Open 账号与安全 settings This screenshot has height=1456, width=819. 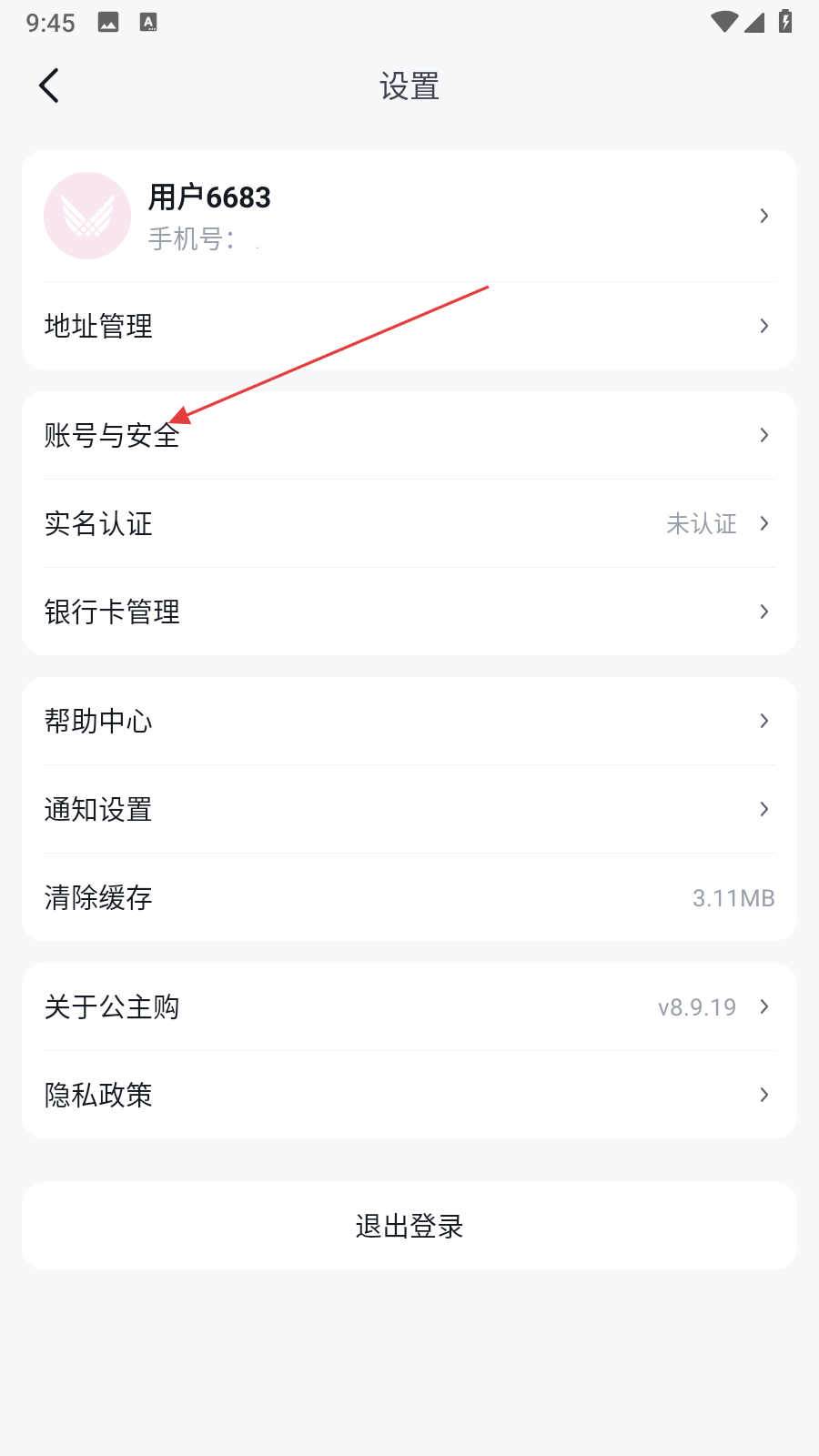[409, 436]
